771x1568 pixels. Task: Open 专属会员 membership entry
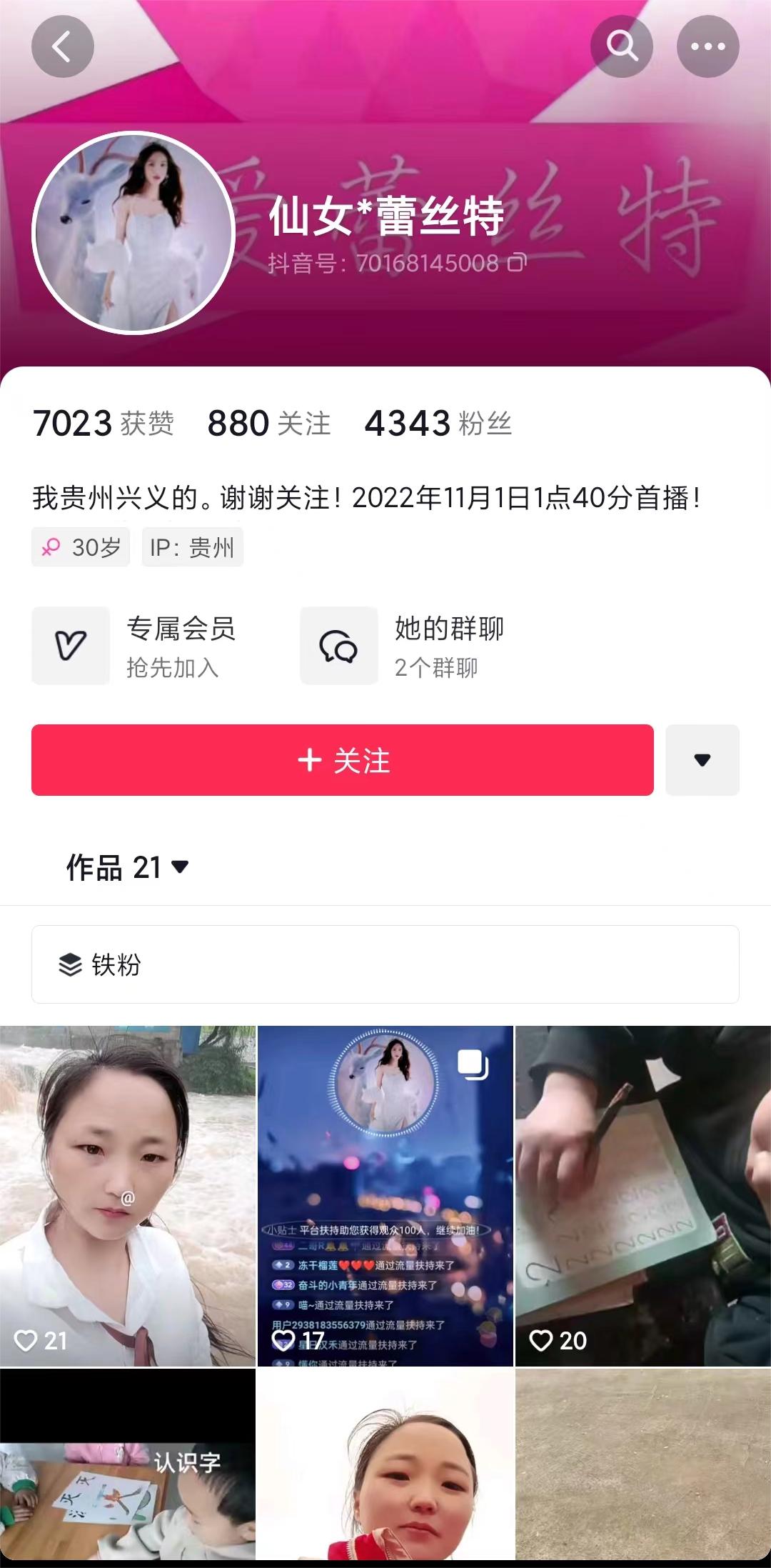click(x=136, y=646)
